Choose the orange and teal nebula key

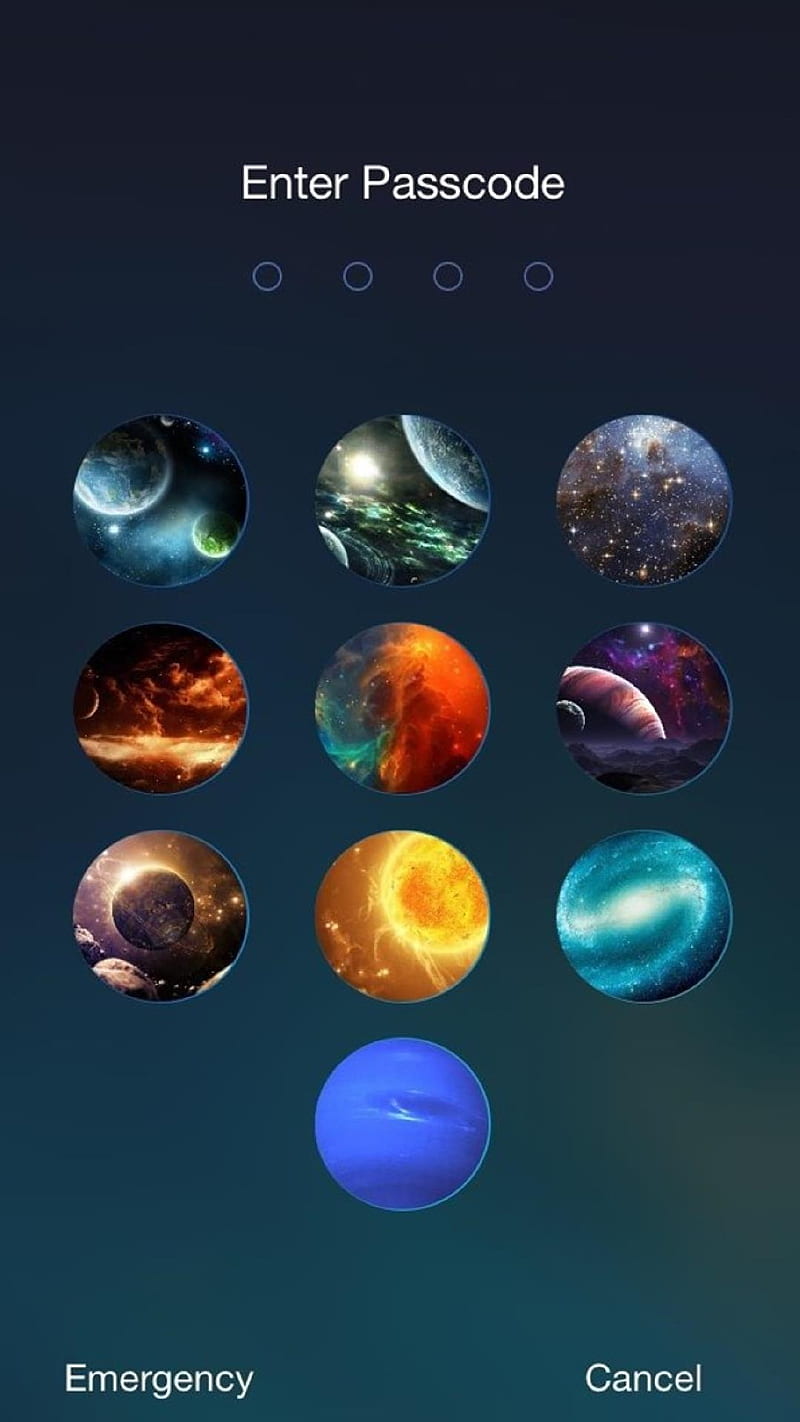[x=402, y=708]
